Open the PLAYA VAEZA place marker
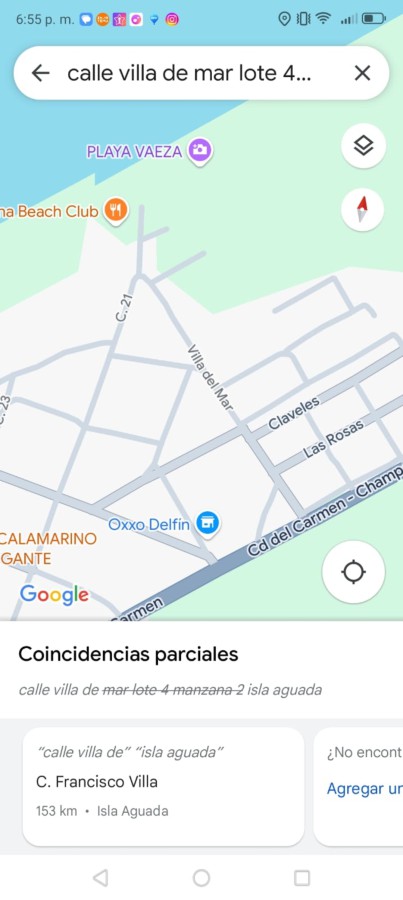This screenshot has width=403, height=900. (200, 151)
